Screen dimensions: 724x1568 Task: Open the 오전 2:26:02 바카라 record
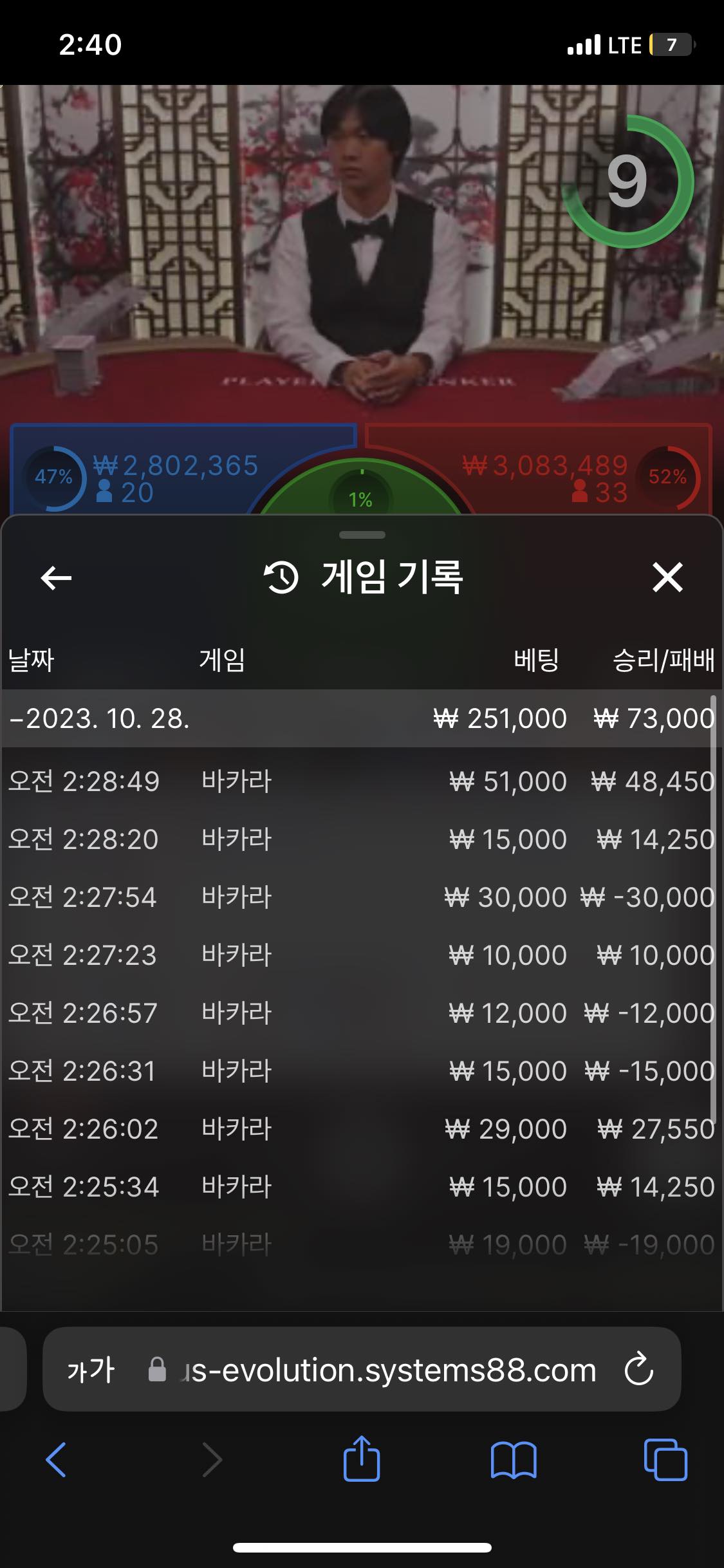point(362,1129)
